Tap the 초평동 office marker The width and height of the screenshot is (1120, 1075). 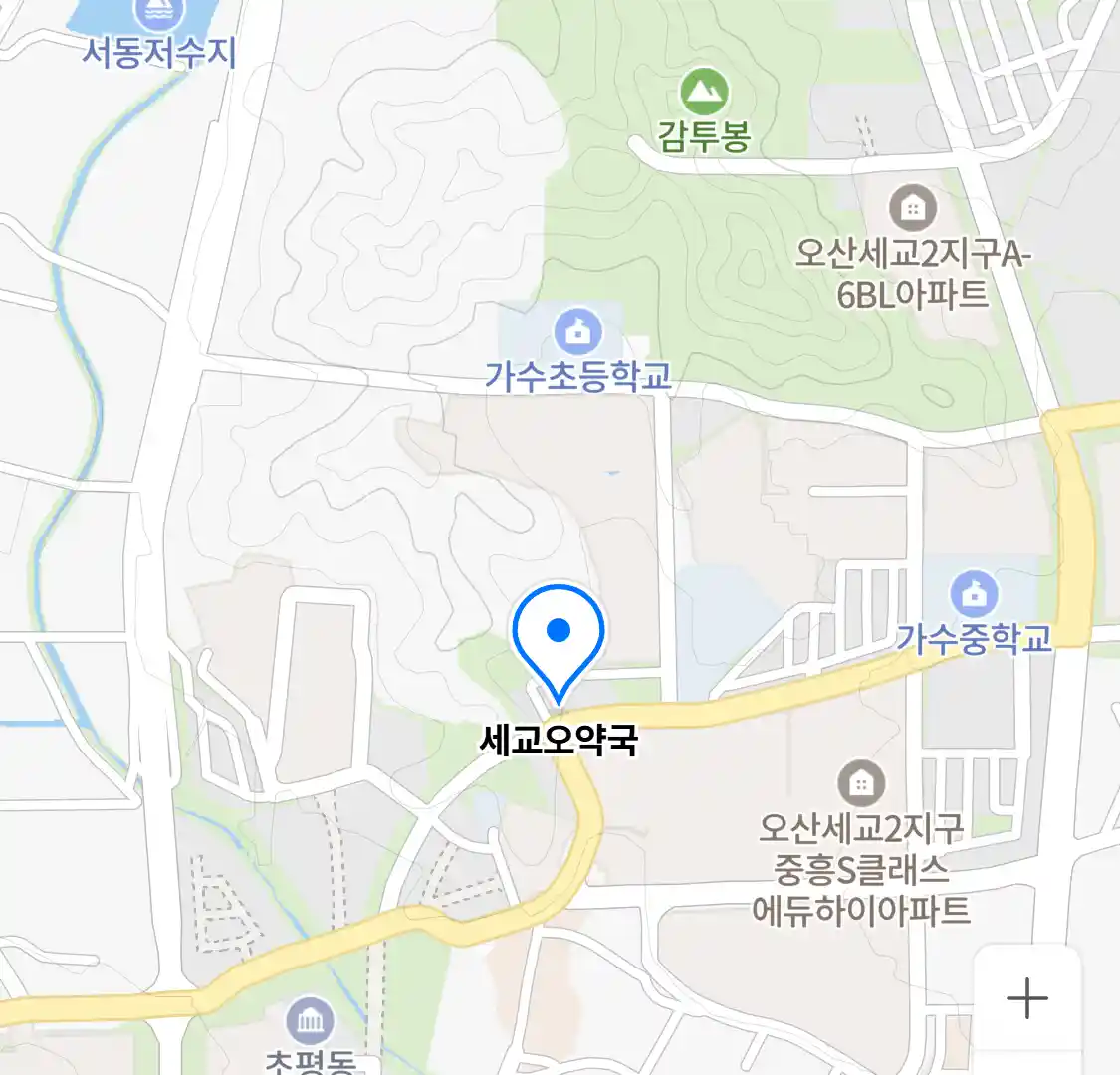pyautogui.click(x=311, y=1020)
